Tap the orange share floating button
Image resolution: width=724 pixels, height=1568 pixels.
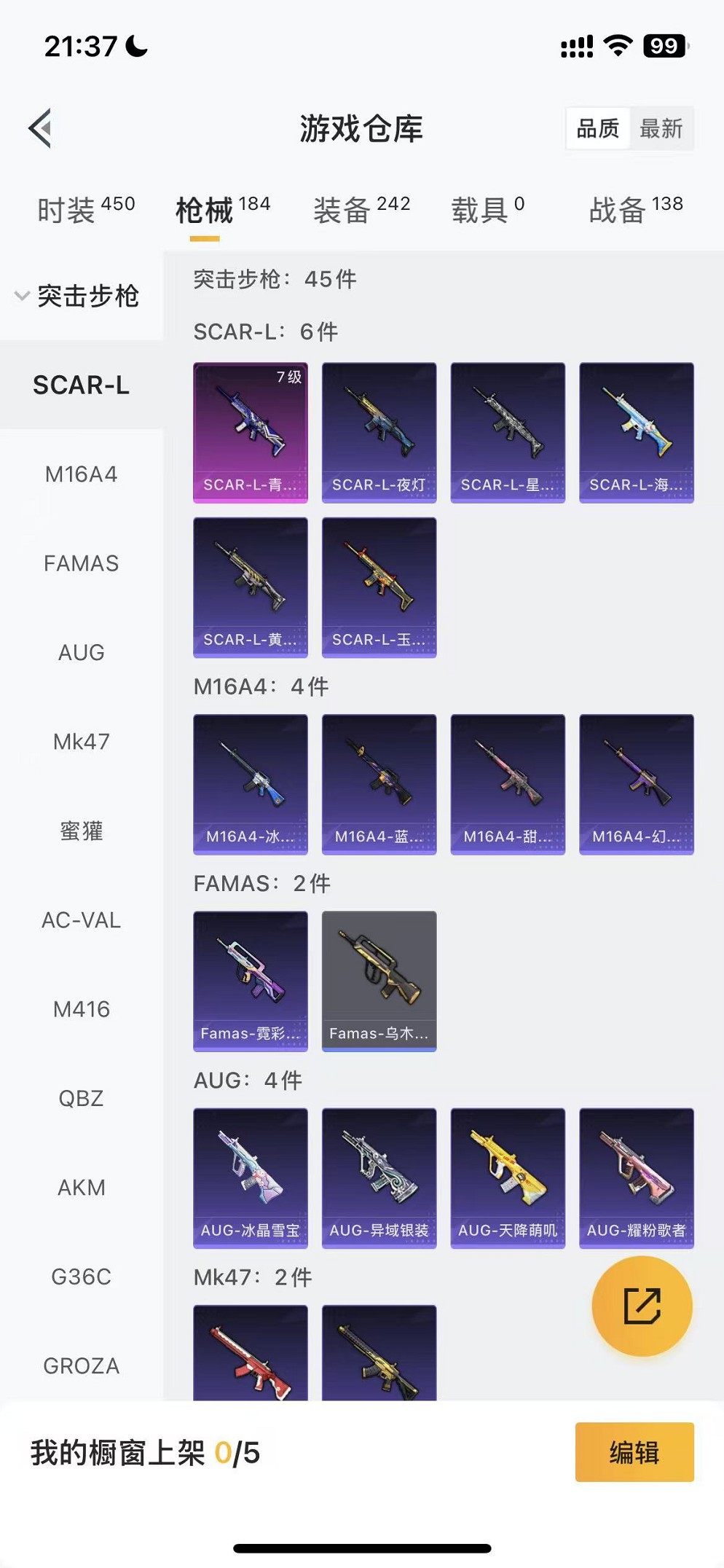click(x=642, y=1306)
